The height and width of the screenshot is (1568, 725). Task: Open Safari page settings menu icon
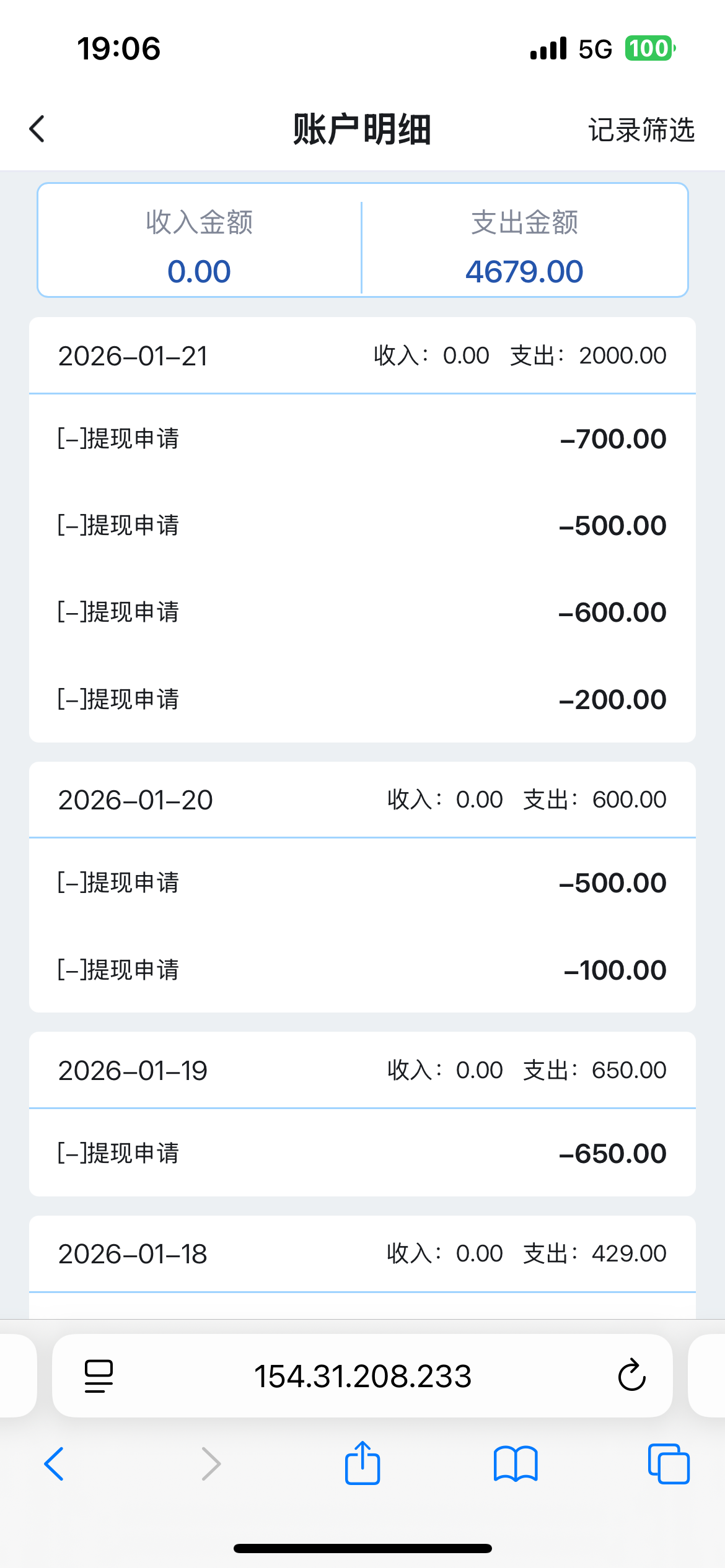(99, 1375)
